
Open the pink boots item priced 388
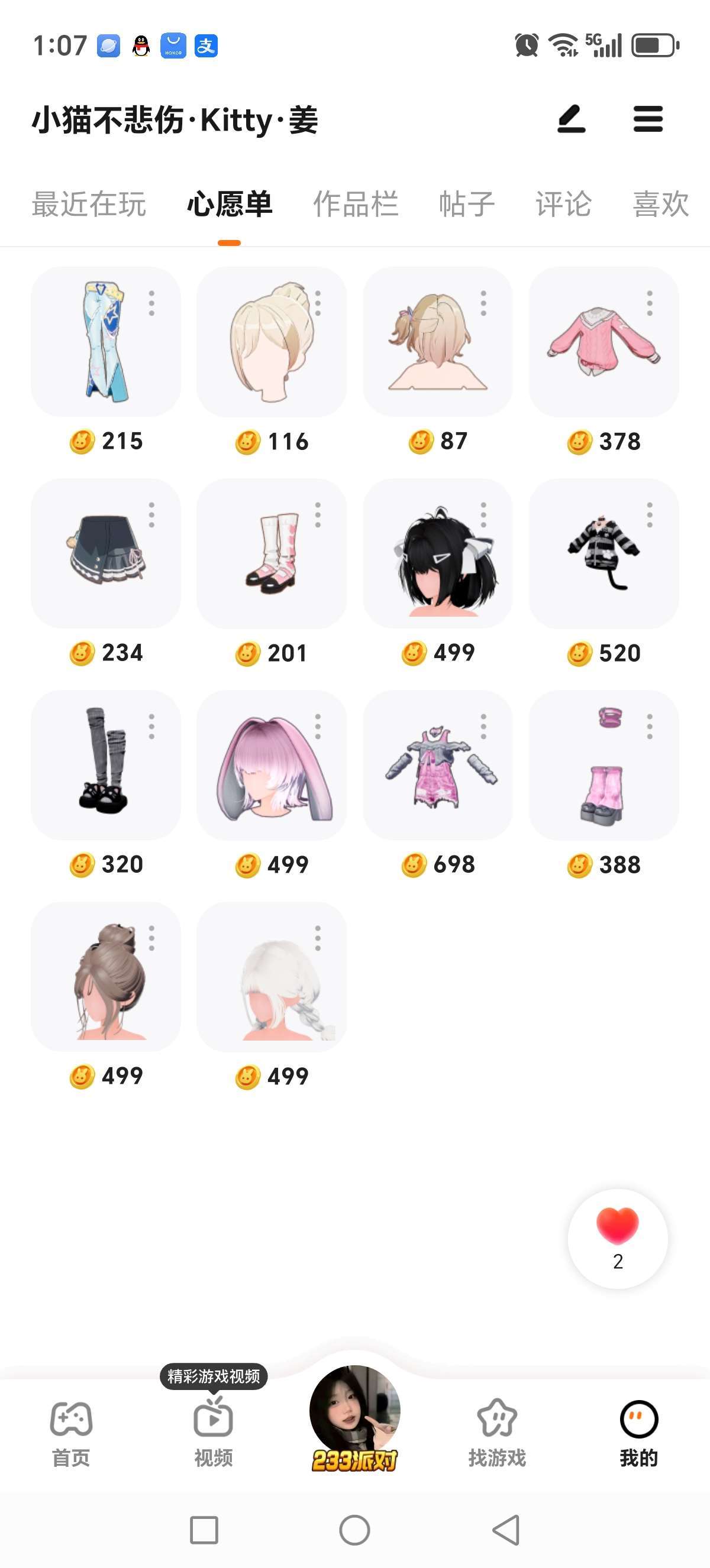[603, 765]
